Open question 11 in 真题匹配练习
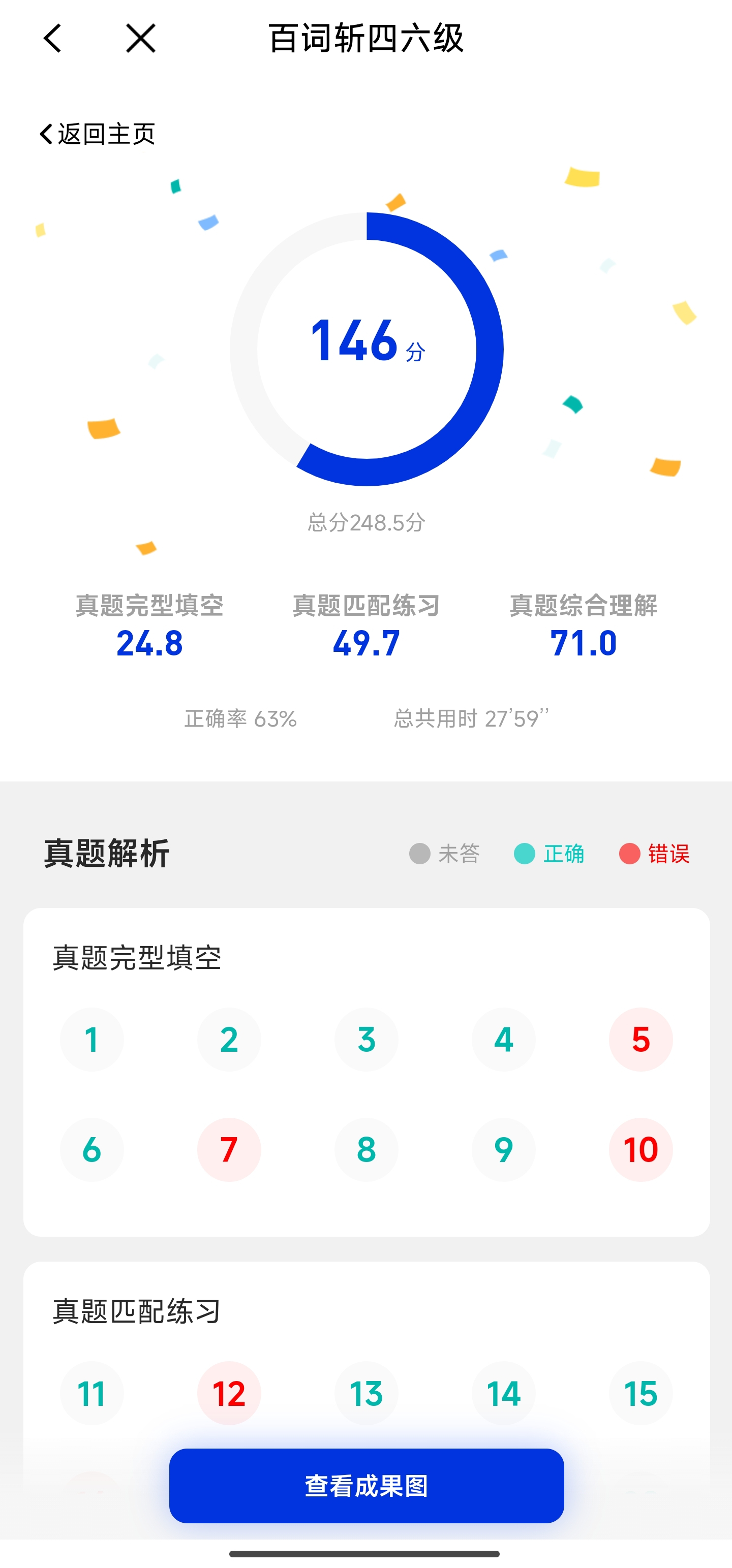 coord(92,1393)
